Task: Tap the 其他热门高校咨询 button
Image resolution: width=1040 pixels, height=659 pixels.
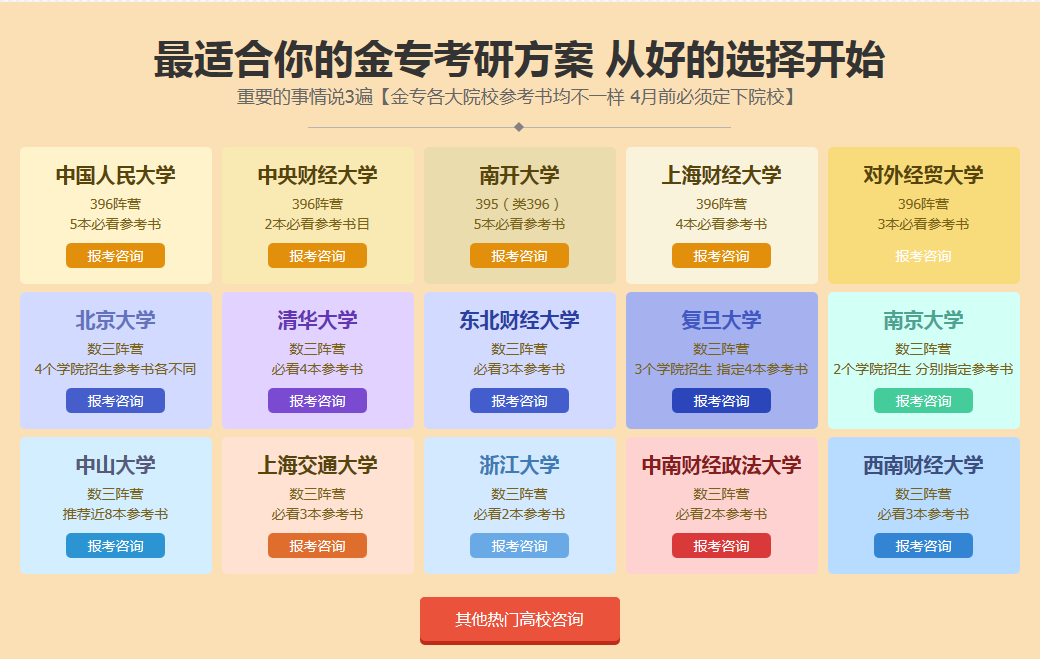Action: pyautogui.click(x=519, y=619)
